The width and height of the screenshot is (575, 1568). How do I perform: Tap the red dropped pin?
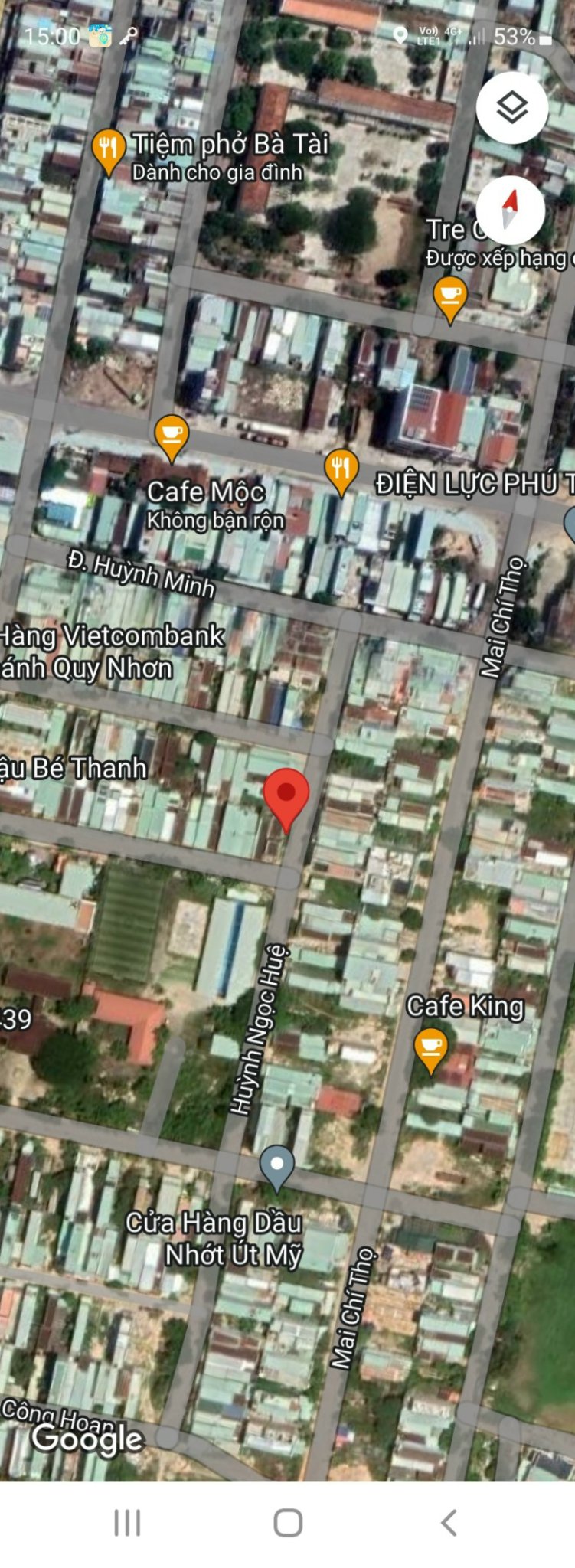click(x=286, y=796)
